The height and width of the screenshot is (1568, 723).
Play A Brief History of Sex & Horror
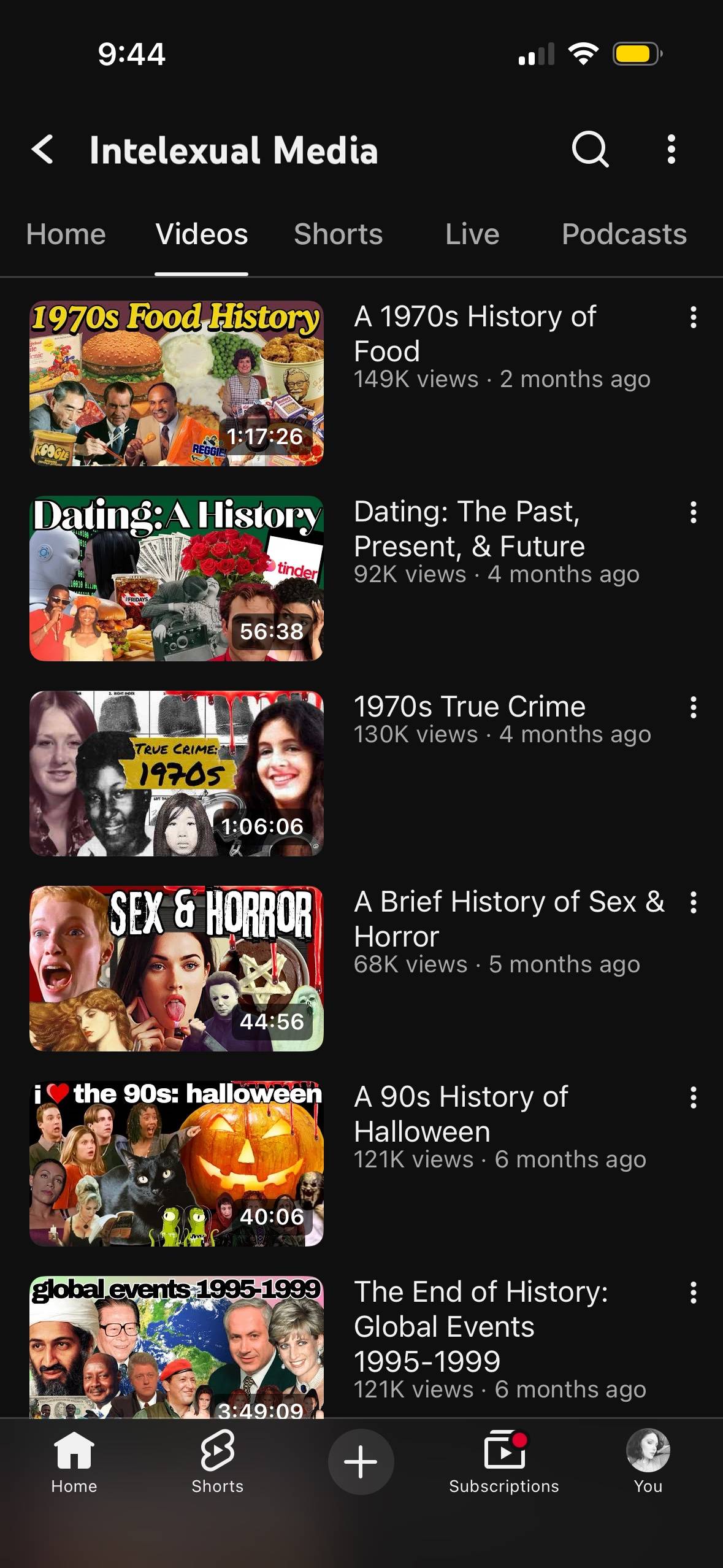(177, 969)
